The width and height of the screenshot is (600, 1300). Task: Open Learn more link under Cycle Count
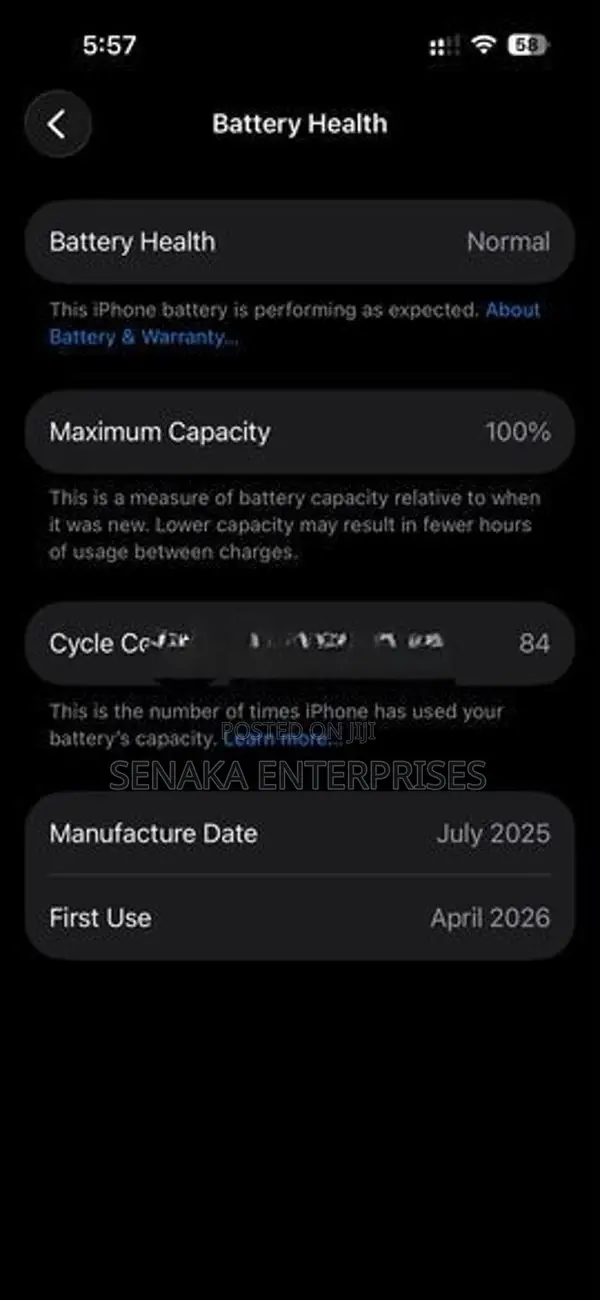(x=282, y=739)
